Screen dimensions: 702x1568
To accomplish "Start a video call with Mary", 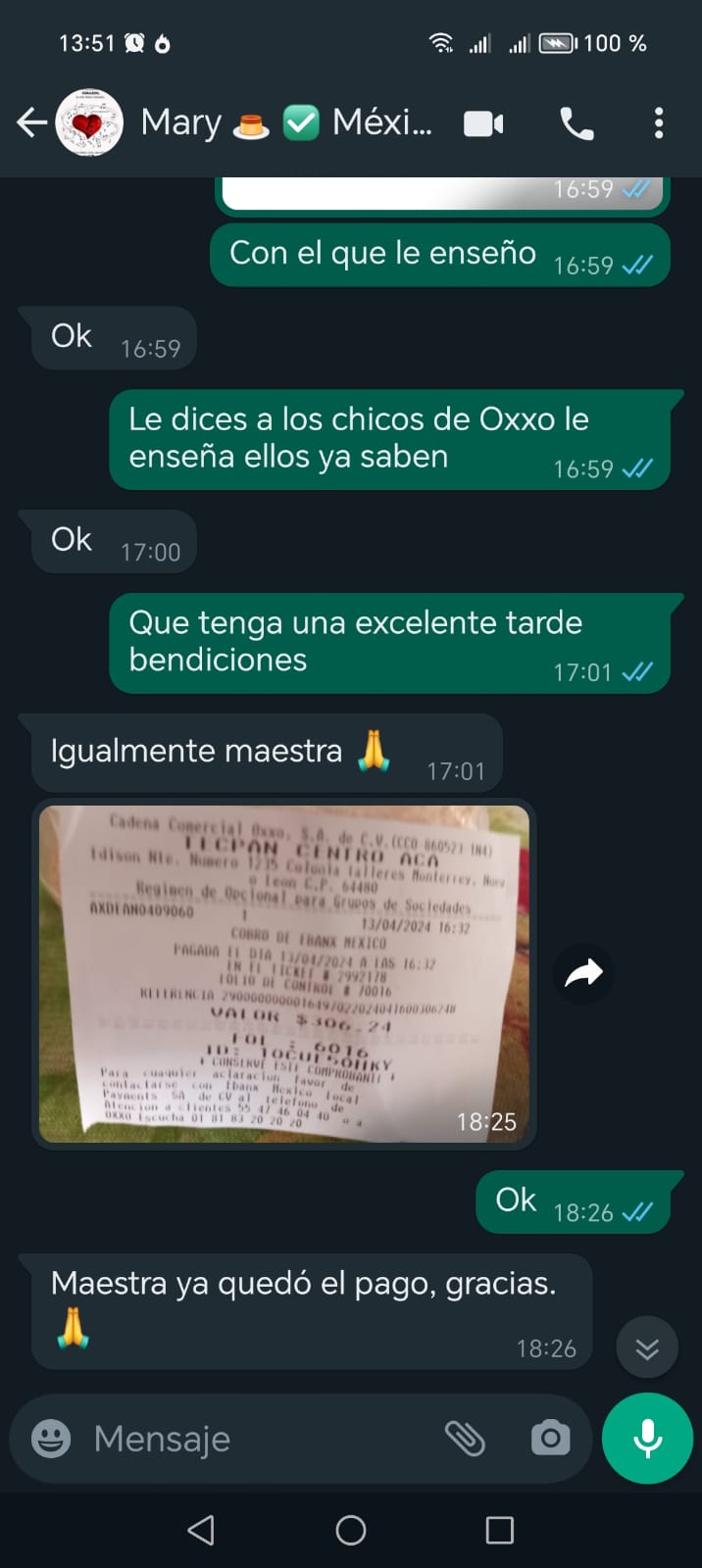I will click(482, 123).
